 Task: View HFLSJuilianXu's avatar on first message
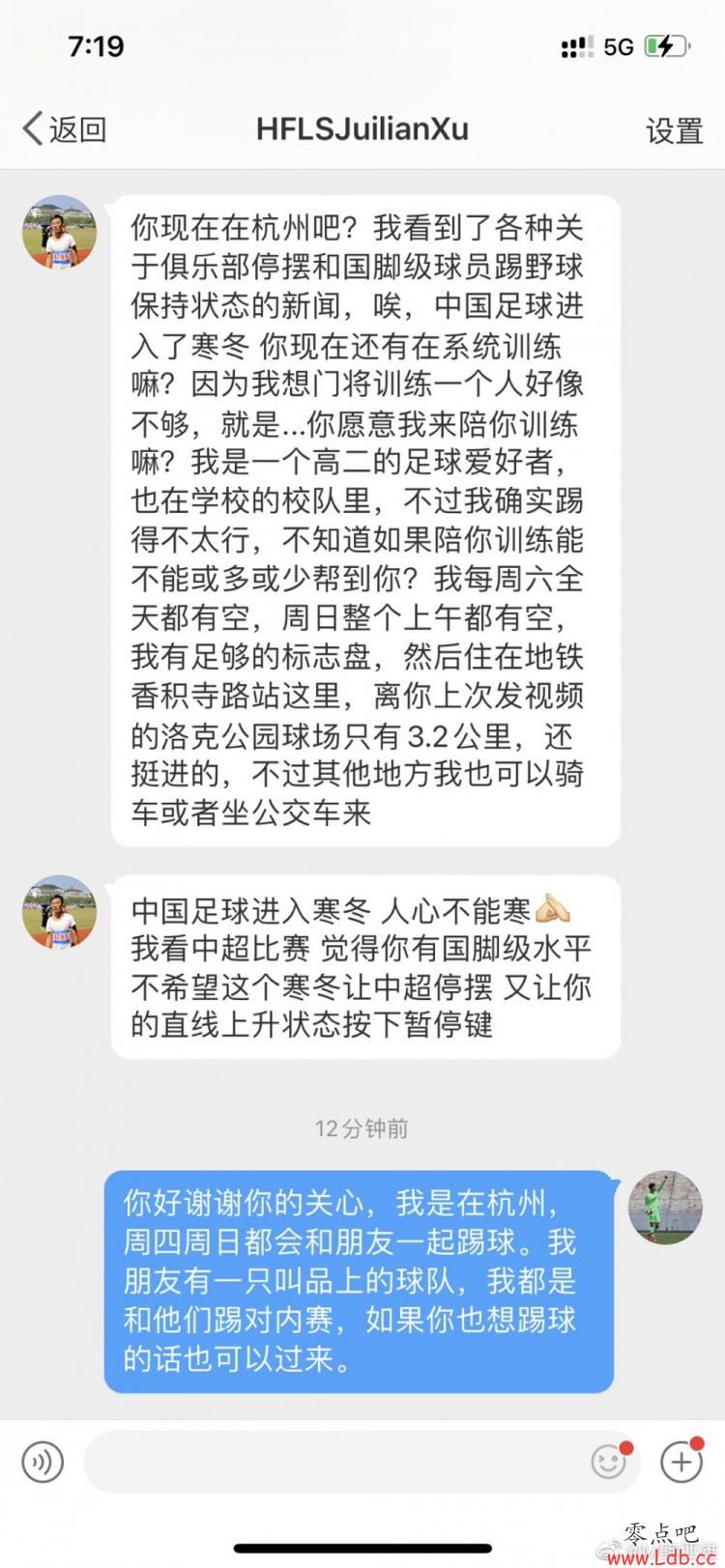tap(60, 233)
